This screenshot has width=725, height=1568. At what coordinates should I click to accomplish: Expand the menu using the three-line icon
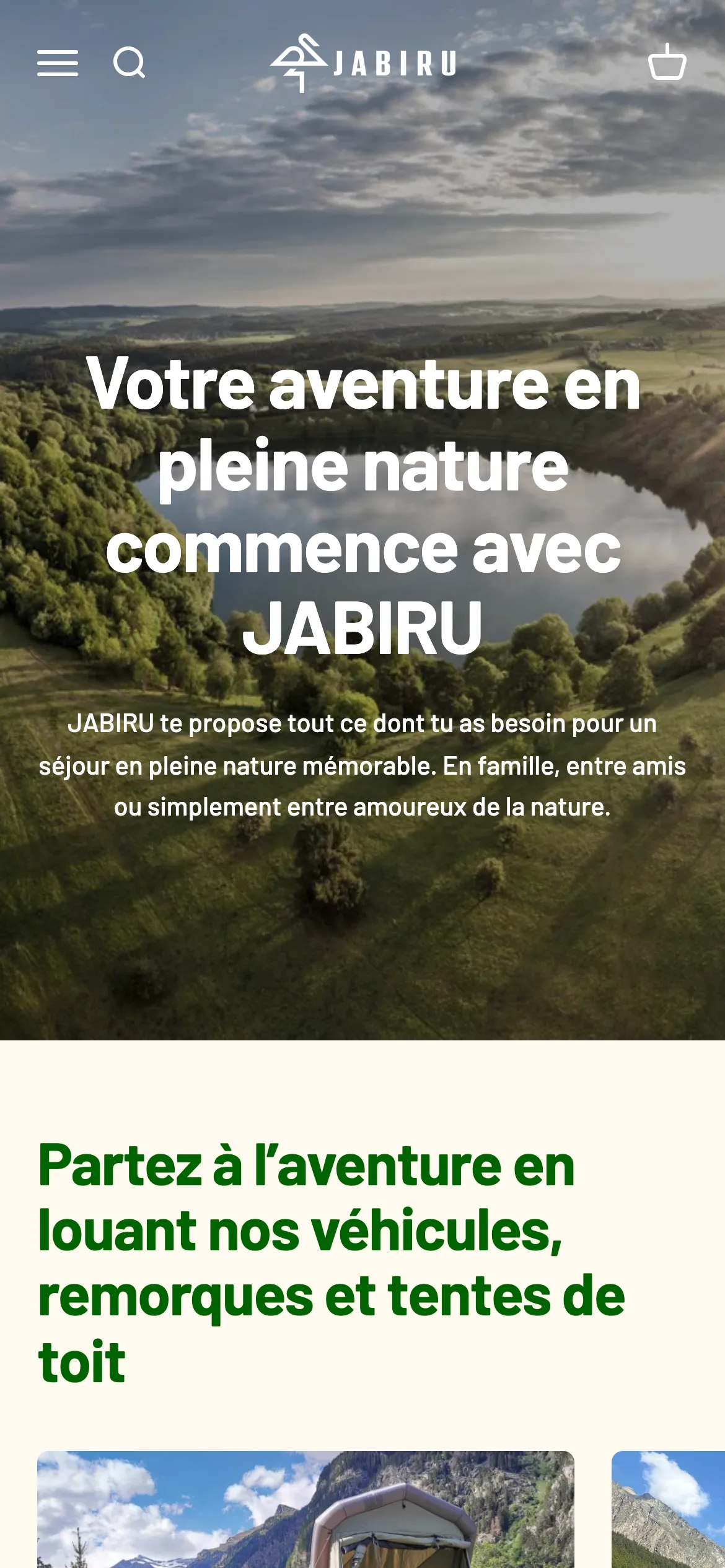pyautogui.click(x=59, y=64)
